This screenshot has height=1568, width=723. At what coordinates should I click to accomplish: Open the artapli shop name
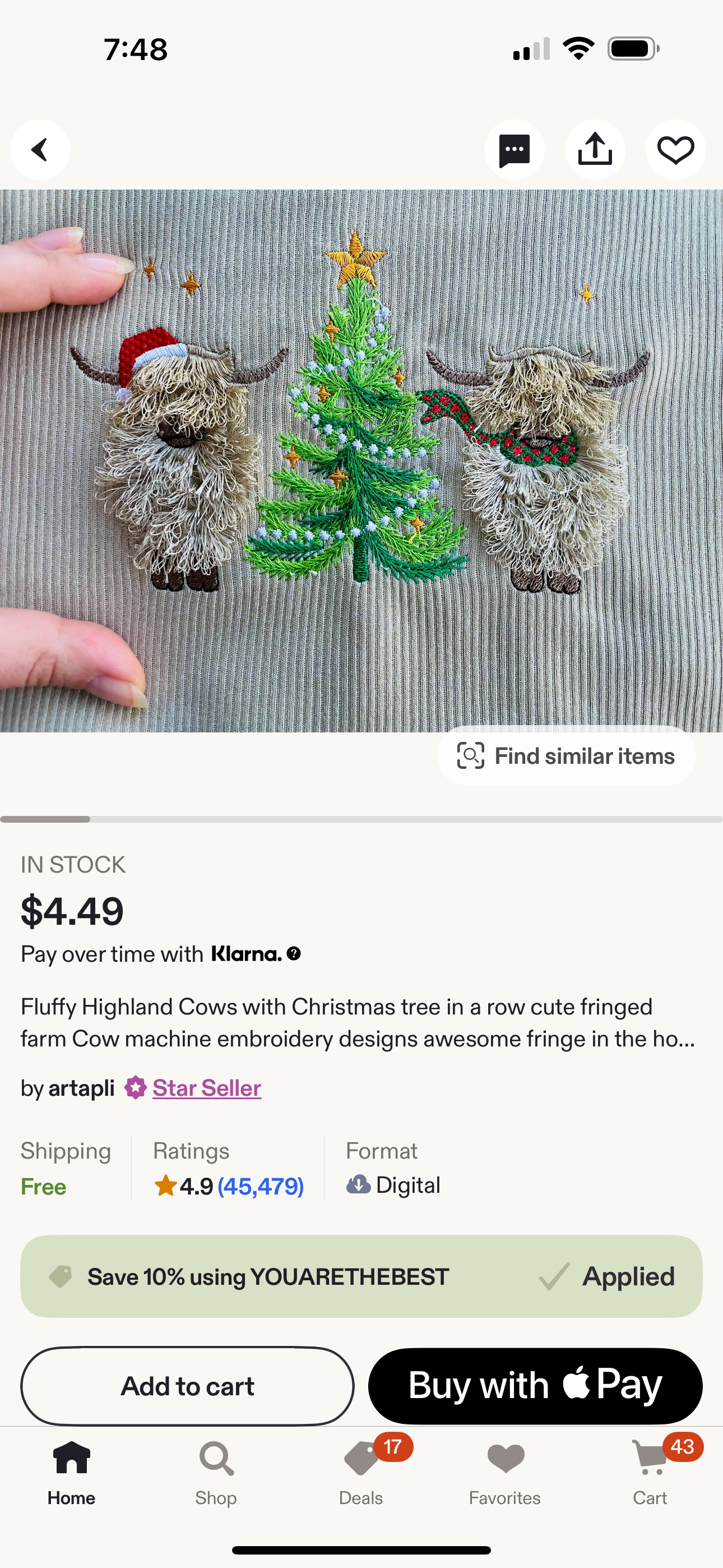81,1088
